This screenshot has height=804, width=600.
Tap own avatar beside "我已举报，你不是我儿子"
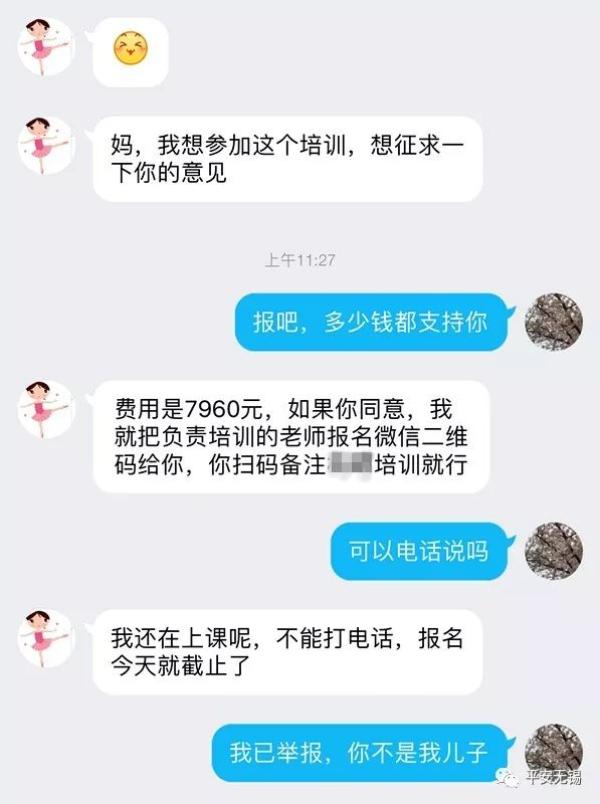(554, 752)
